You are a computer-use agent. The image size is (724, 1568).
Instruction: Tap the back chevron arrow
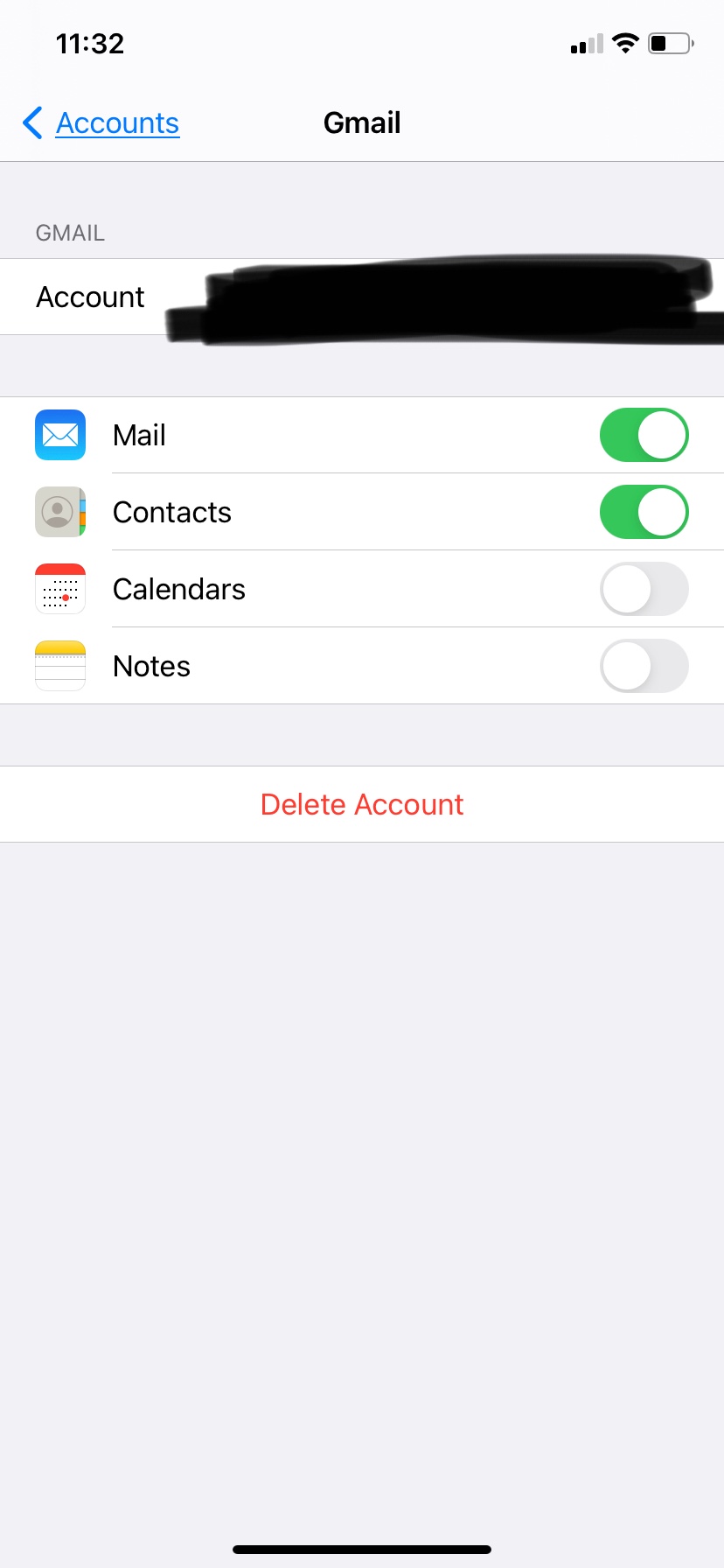[x=31, y=123]
